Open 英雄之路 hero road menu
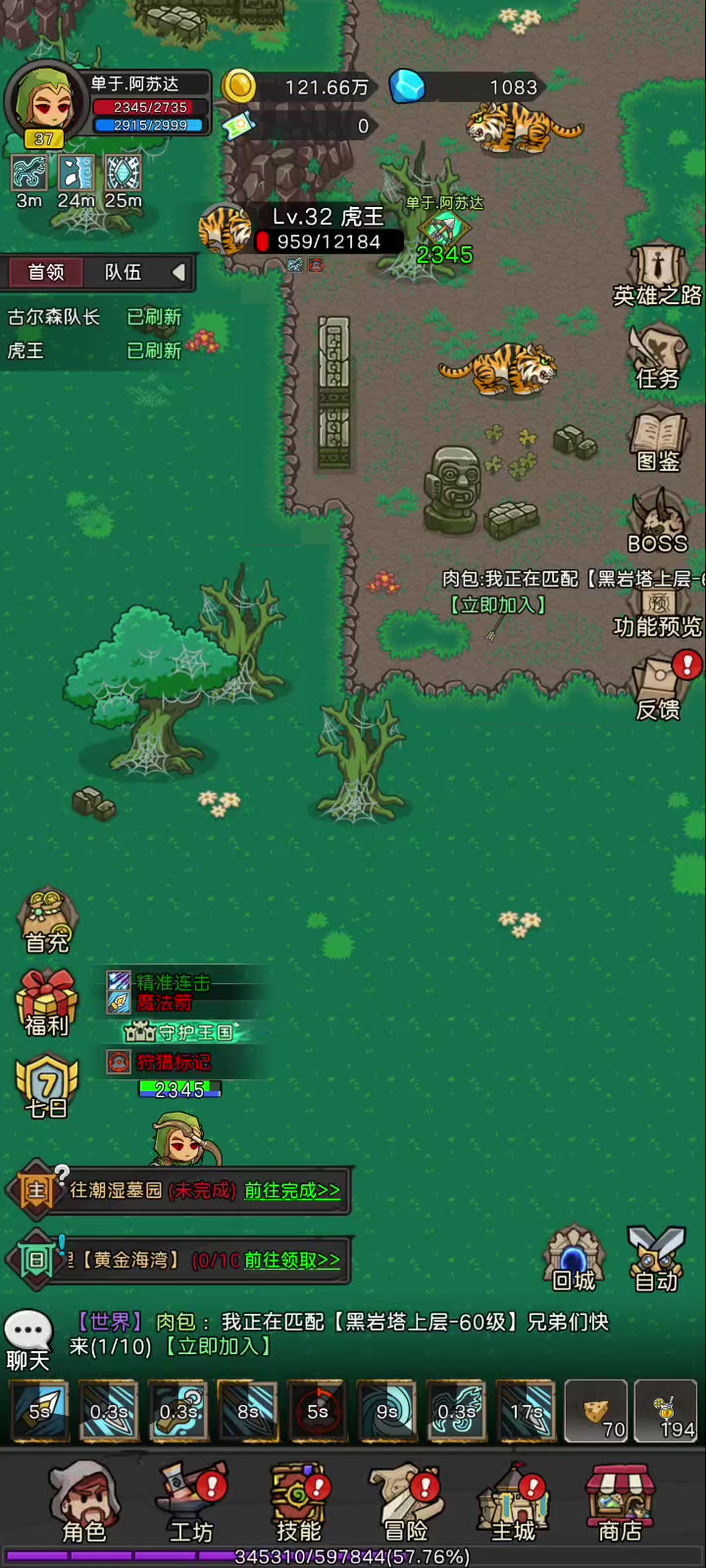 657,275
